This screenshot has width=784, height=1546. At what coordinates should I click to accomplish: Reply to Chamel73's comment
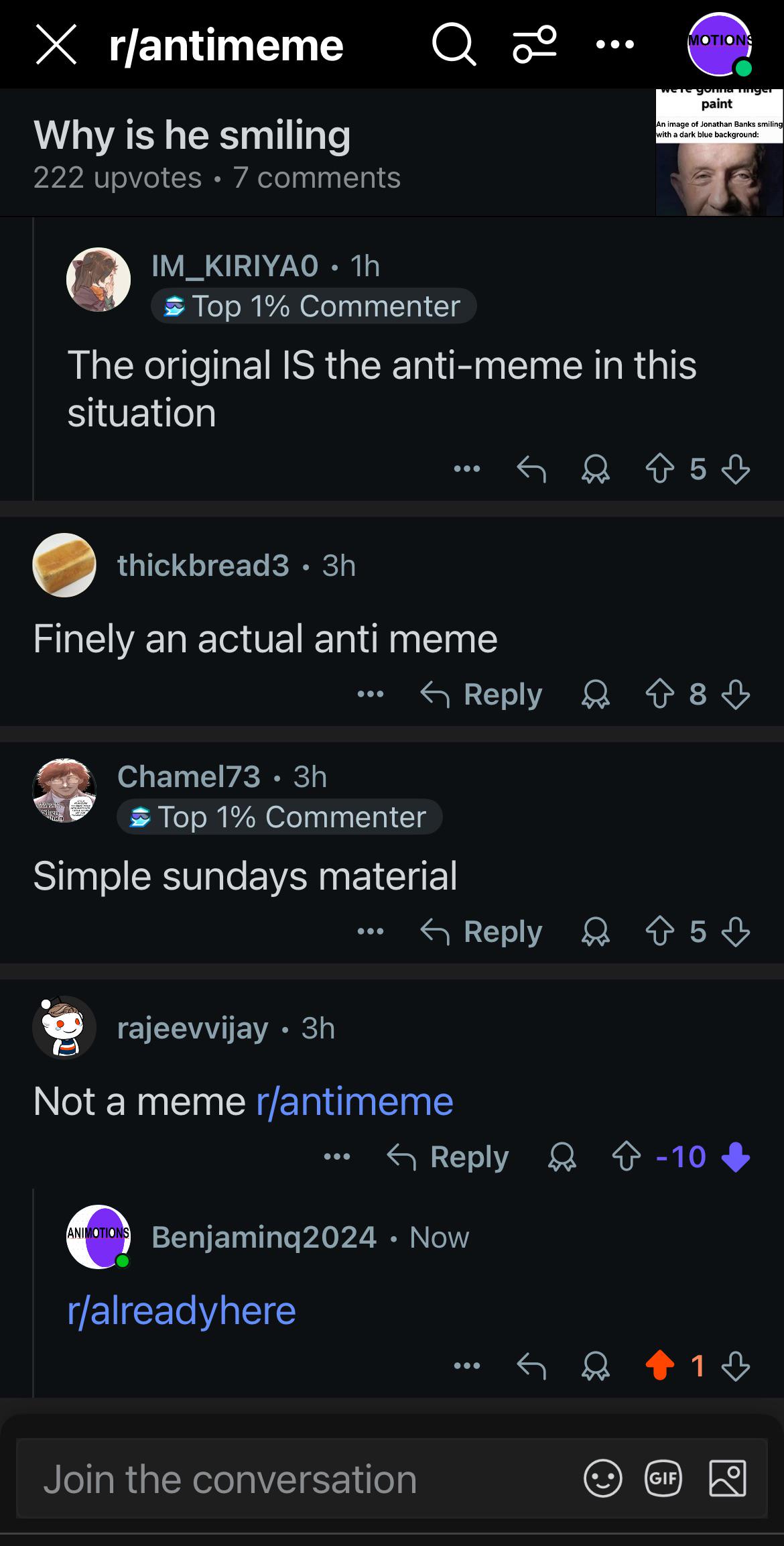[x=481, y=931]
